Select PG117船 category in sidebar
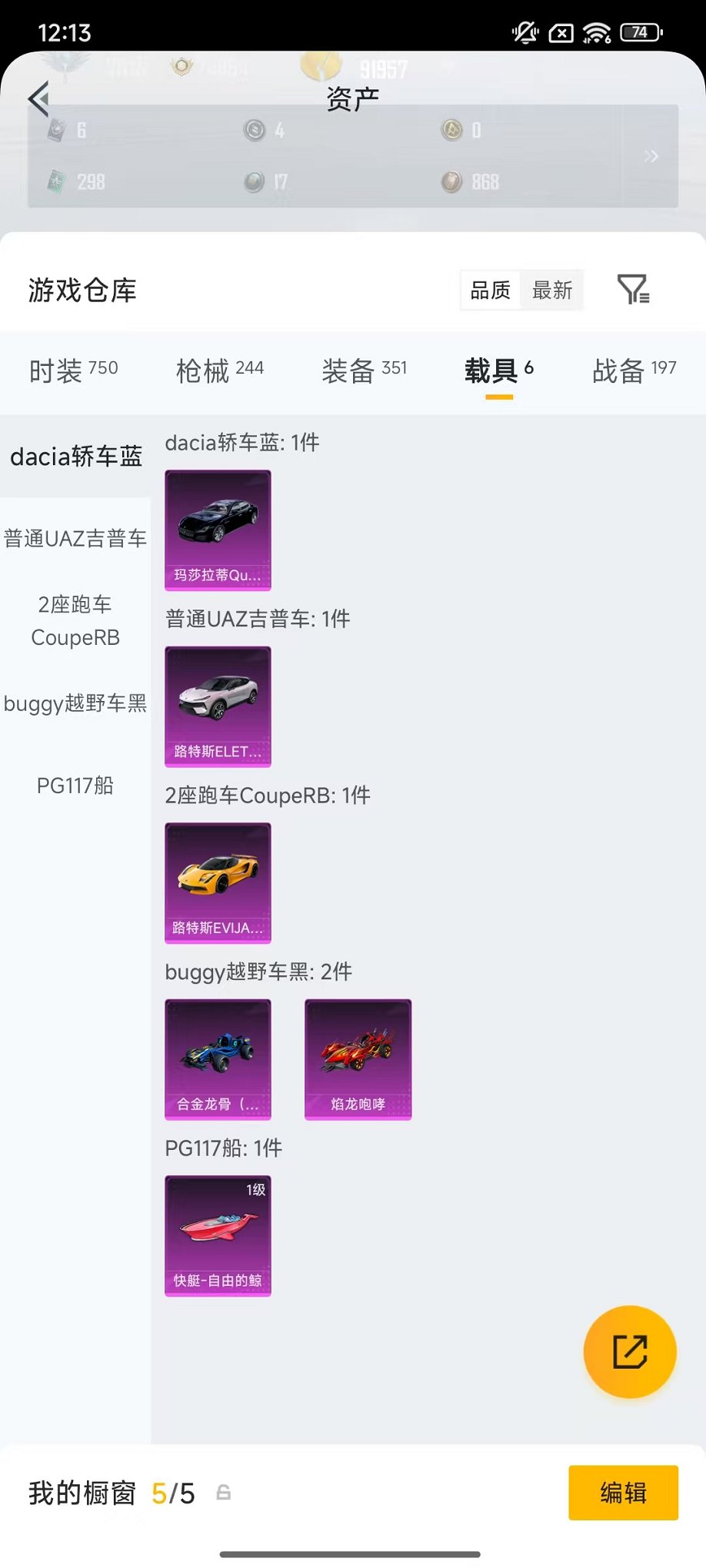Screen dimensions: 706x1568 [x=75, y=786]
